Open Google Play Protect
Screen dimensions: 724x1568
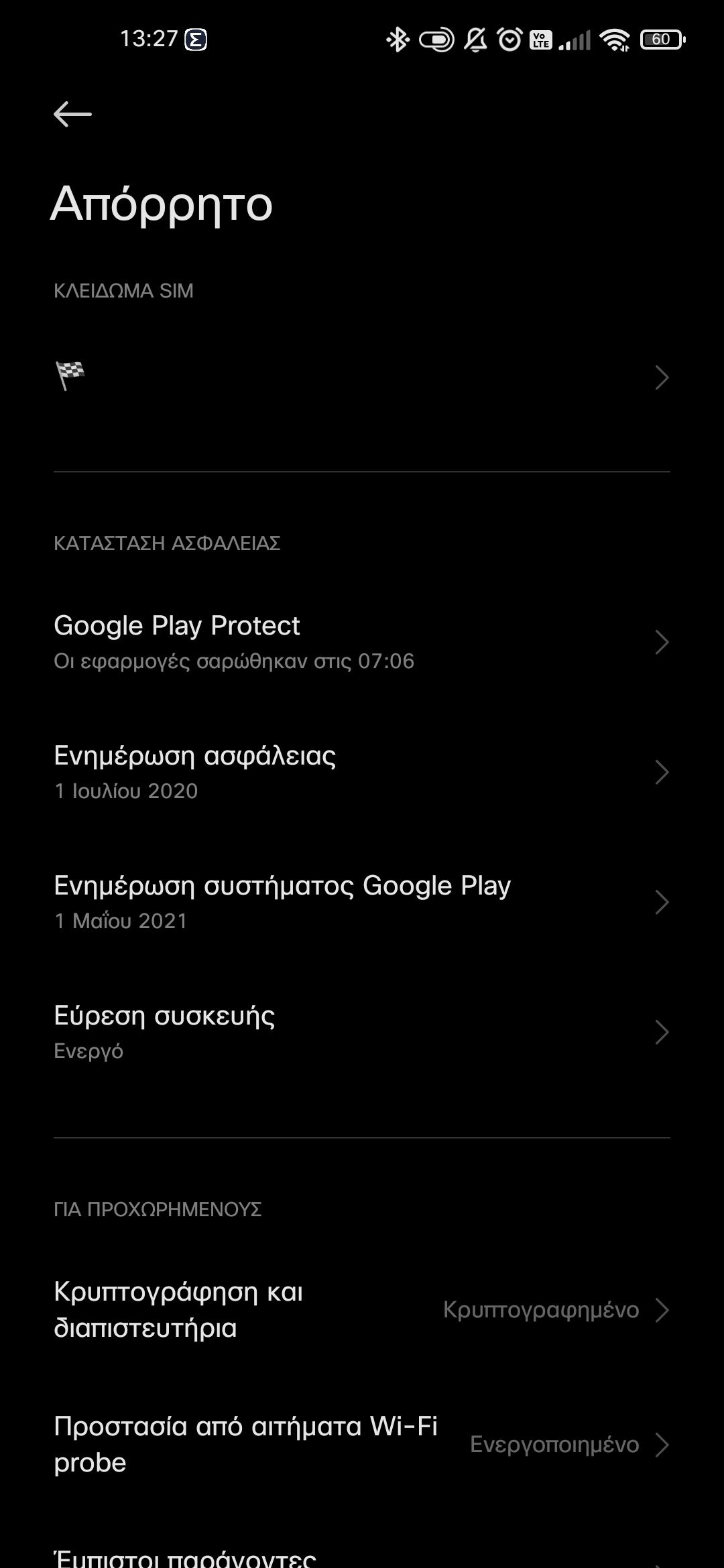click(x=362, y=641)
